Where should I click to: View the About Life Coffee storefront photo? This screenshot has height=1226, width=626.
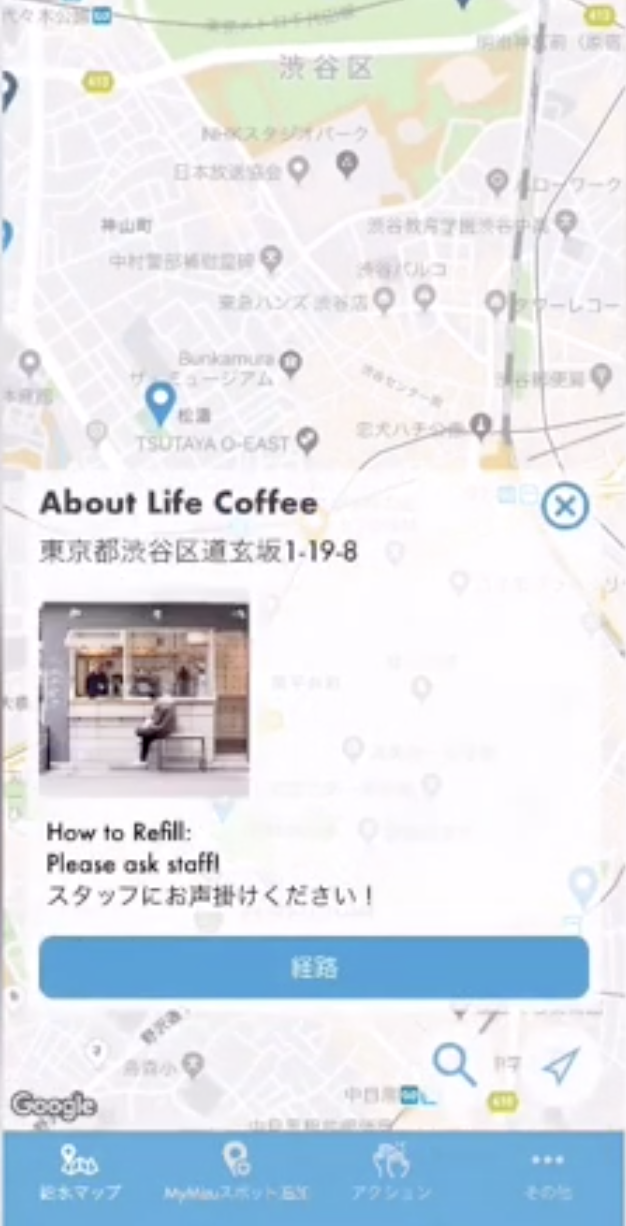[x=144, y=698]
